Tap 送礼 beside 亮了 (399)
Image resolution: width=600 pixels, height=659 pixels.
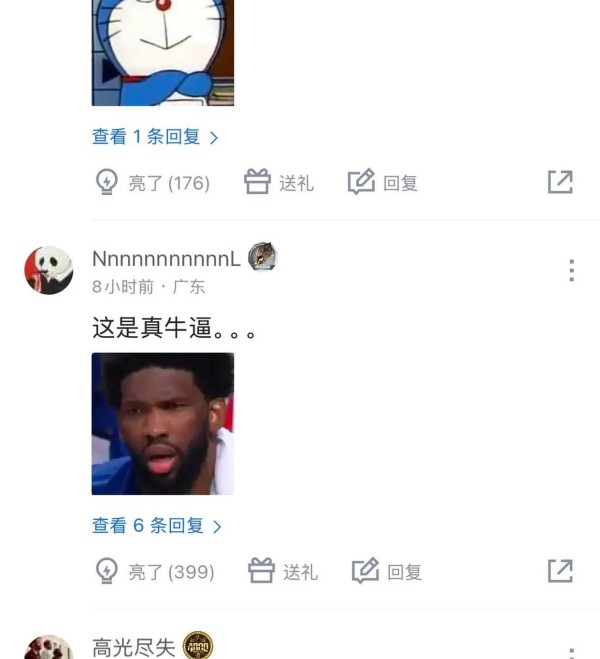(x=283, y=572)
